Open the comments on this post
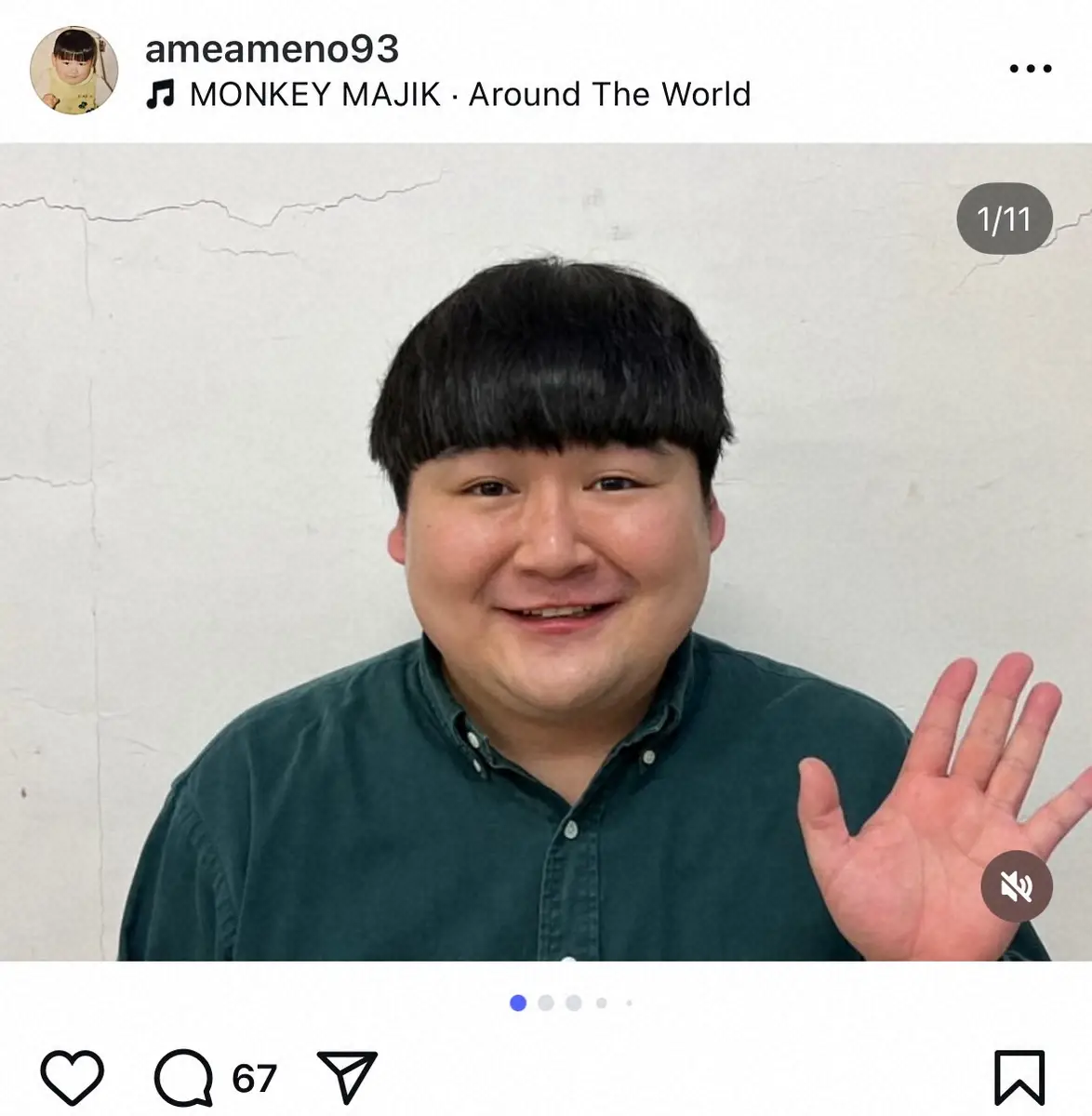1092x1116 pixels. pyautogui.click(x=184, y=1077)
